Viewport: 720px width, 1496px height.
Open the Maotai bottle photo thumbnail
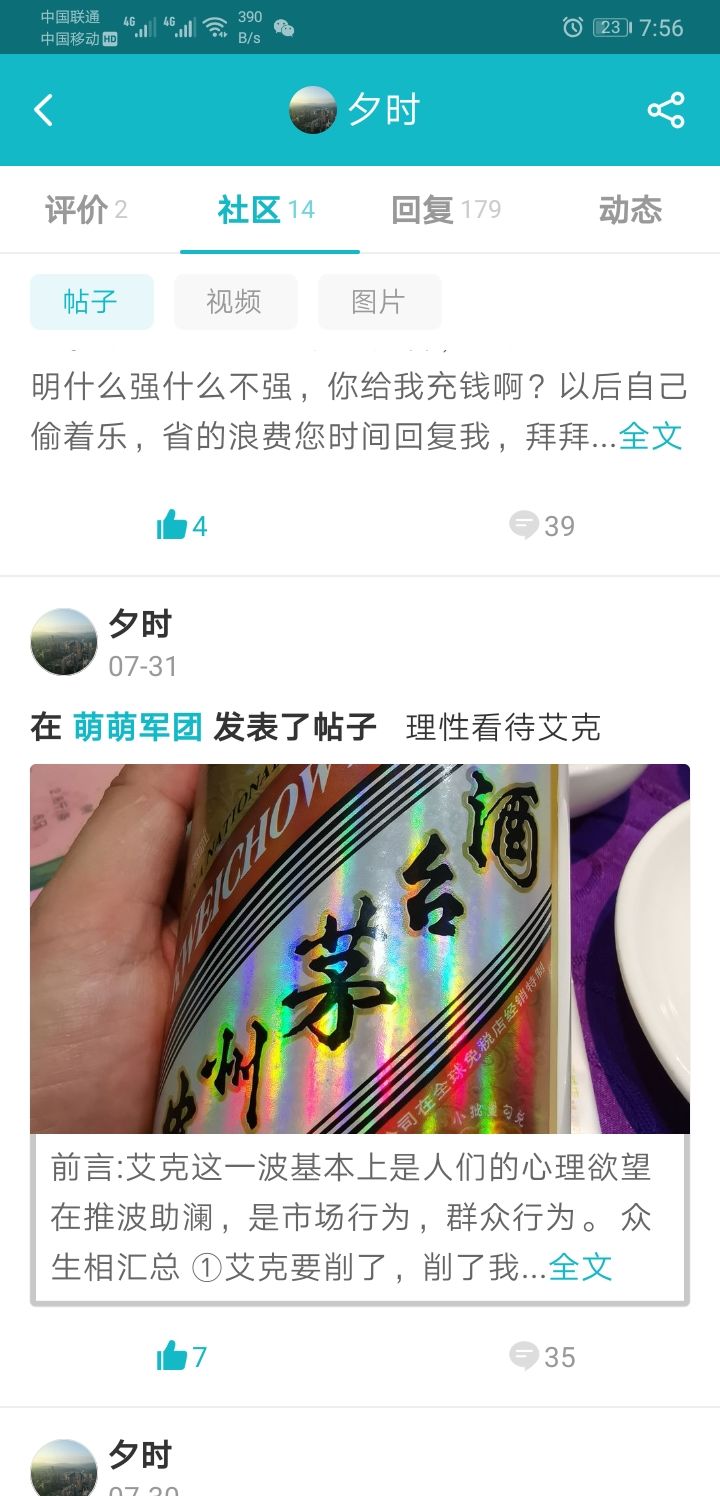coord(360,945)
